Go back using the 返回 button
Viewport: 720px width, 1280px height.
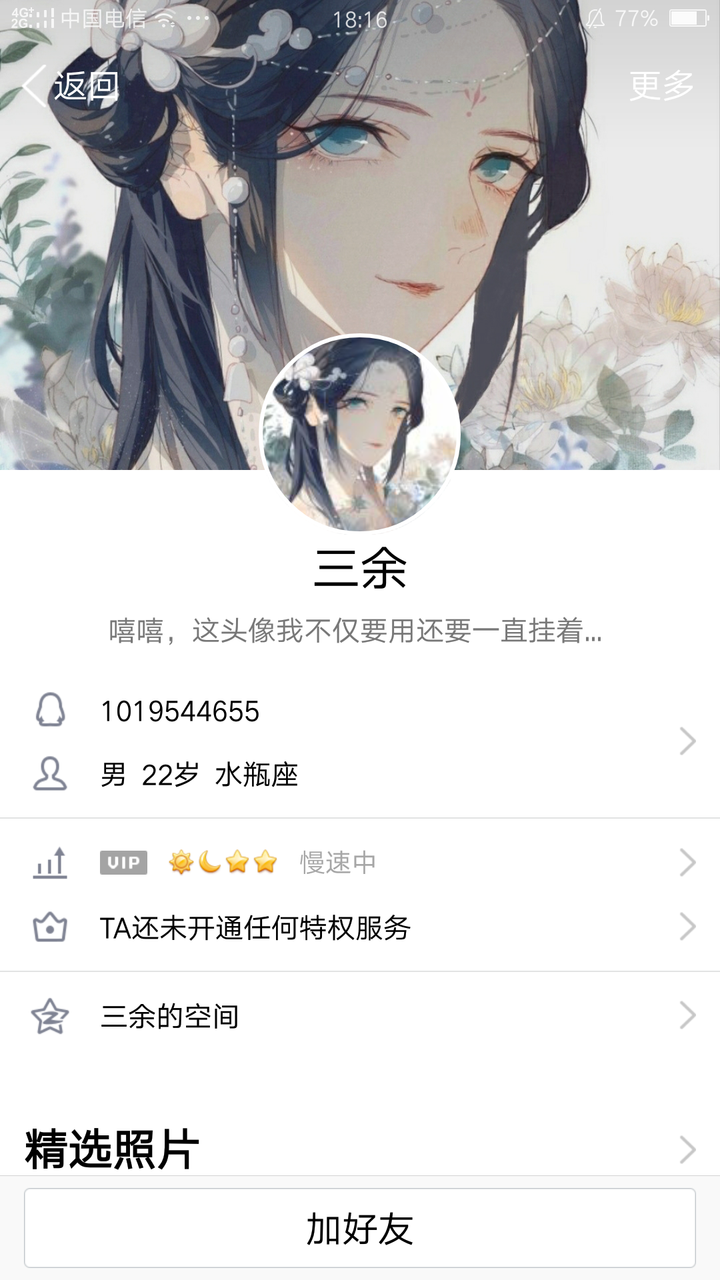coord(70,86)
